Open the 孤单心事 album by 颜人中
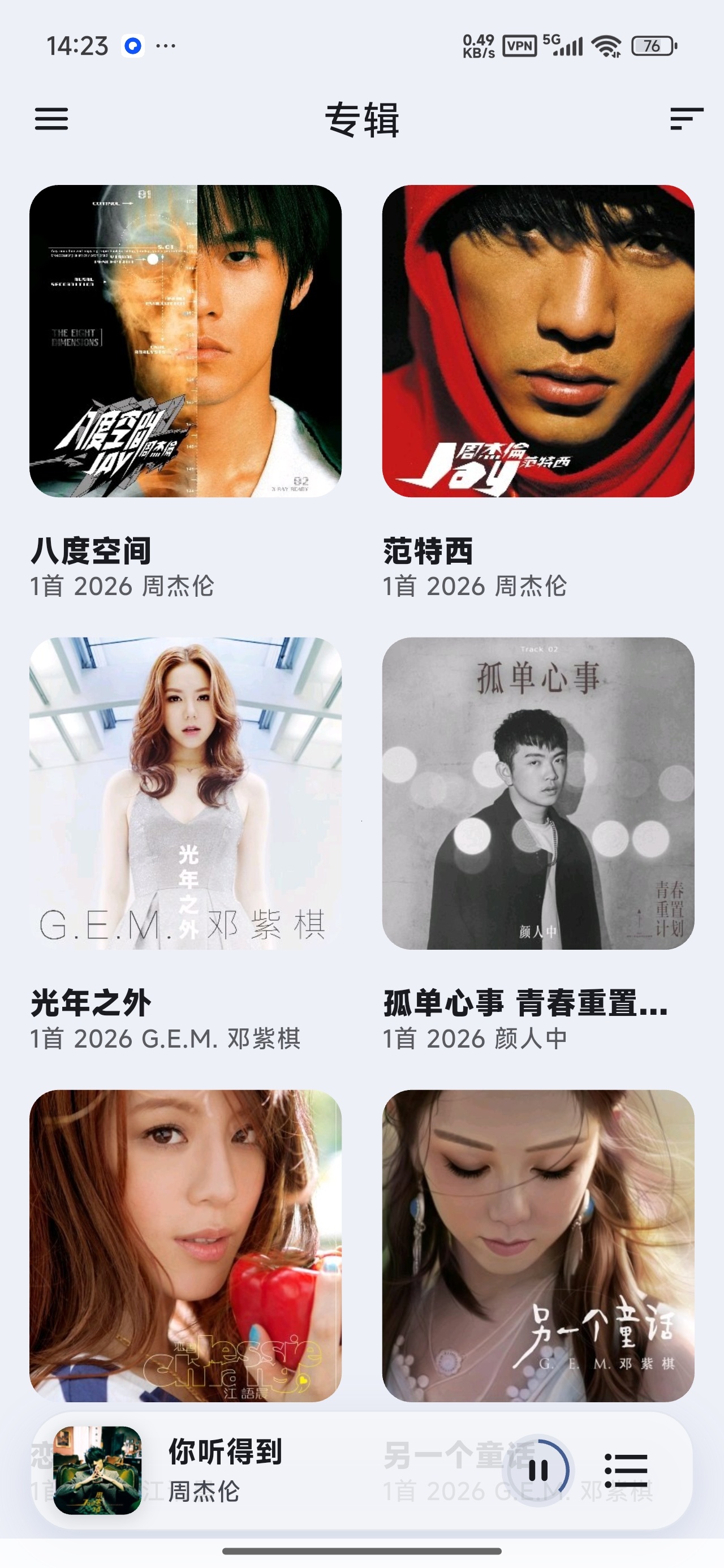This screenshot has width=724, height=1568. click(x=538, y=793)
